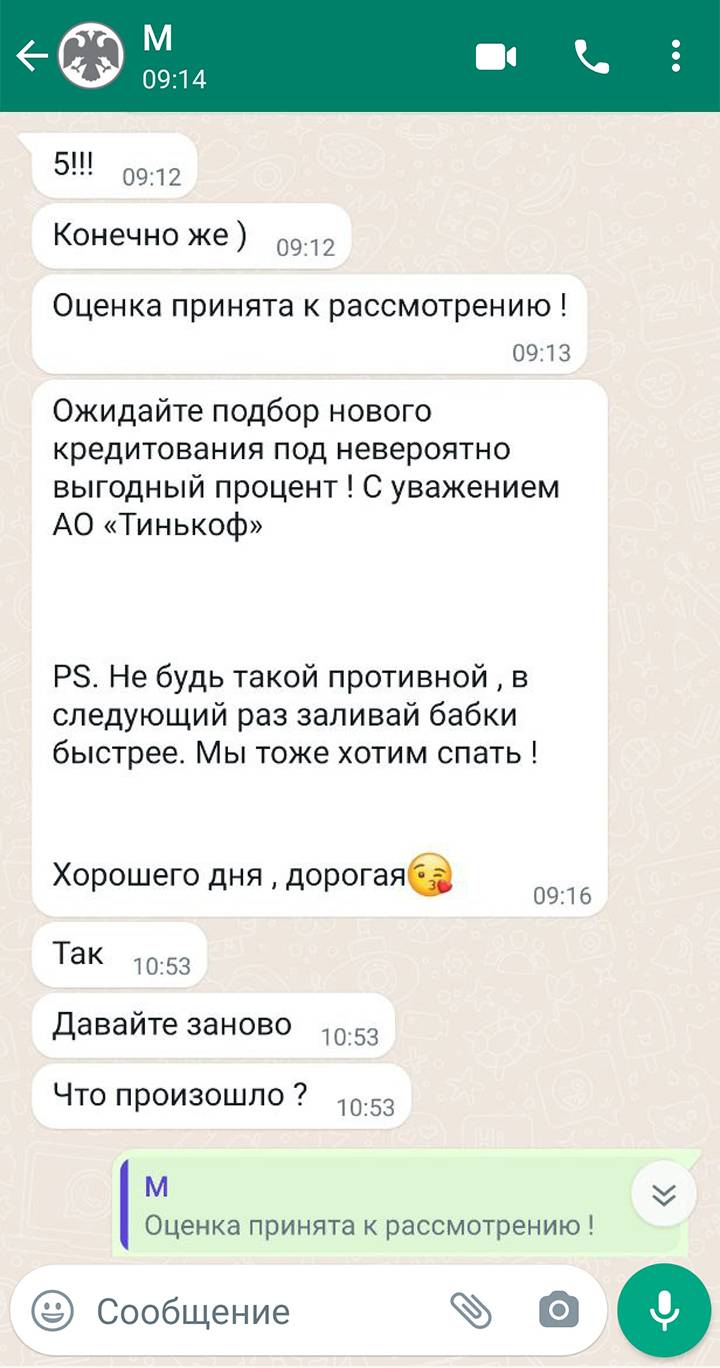Focus the Сообщение text field

pyautogui.click(x=260, y=1311)
